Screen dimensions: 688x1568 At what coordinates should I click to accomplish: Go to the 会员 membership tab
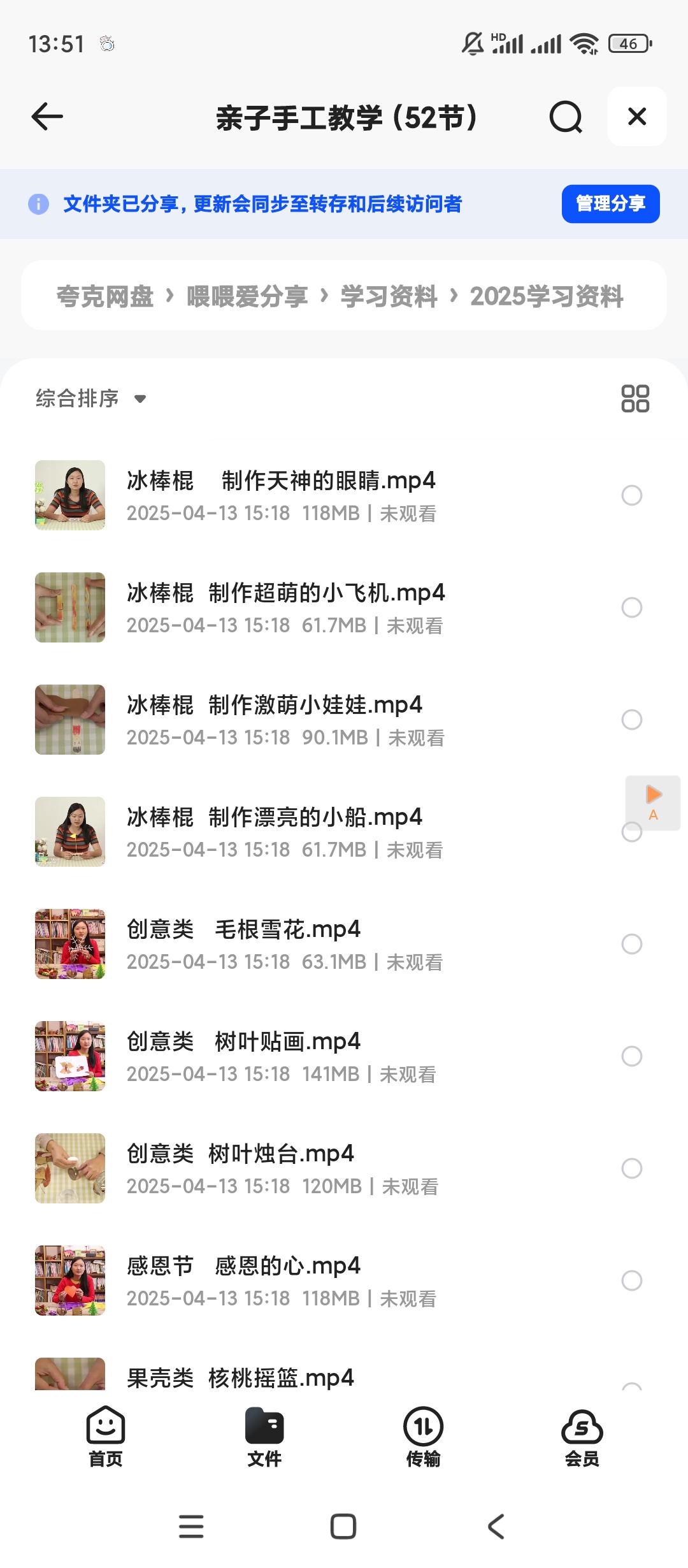[x=582, y=1437]
